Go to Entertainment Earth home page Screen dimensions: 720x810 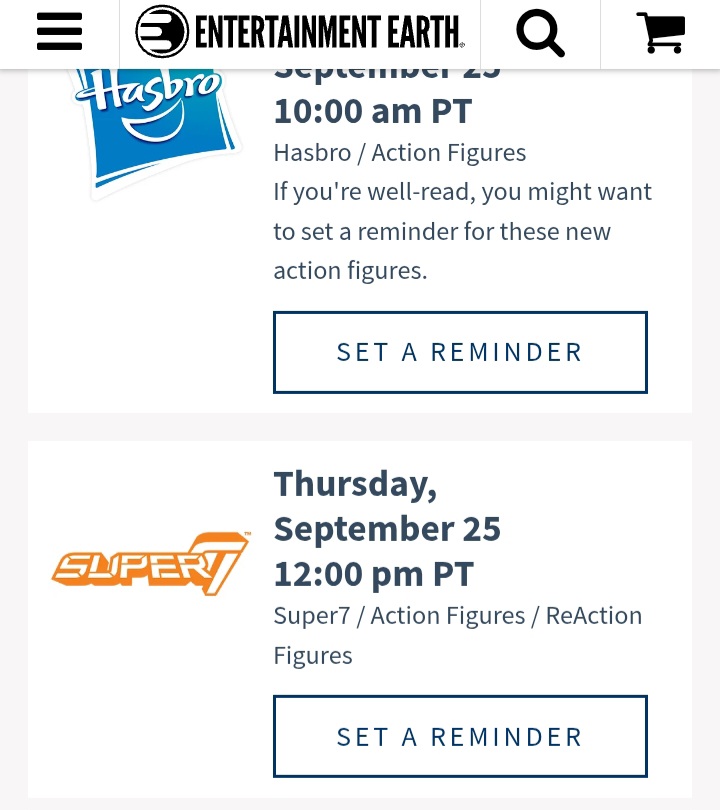(300, 32)
